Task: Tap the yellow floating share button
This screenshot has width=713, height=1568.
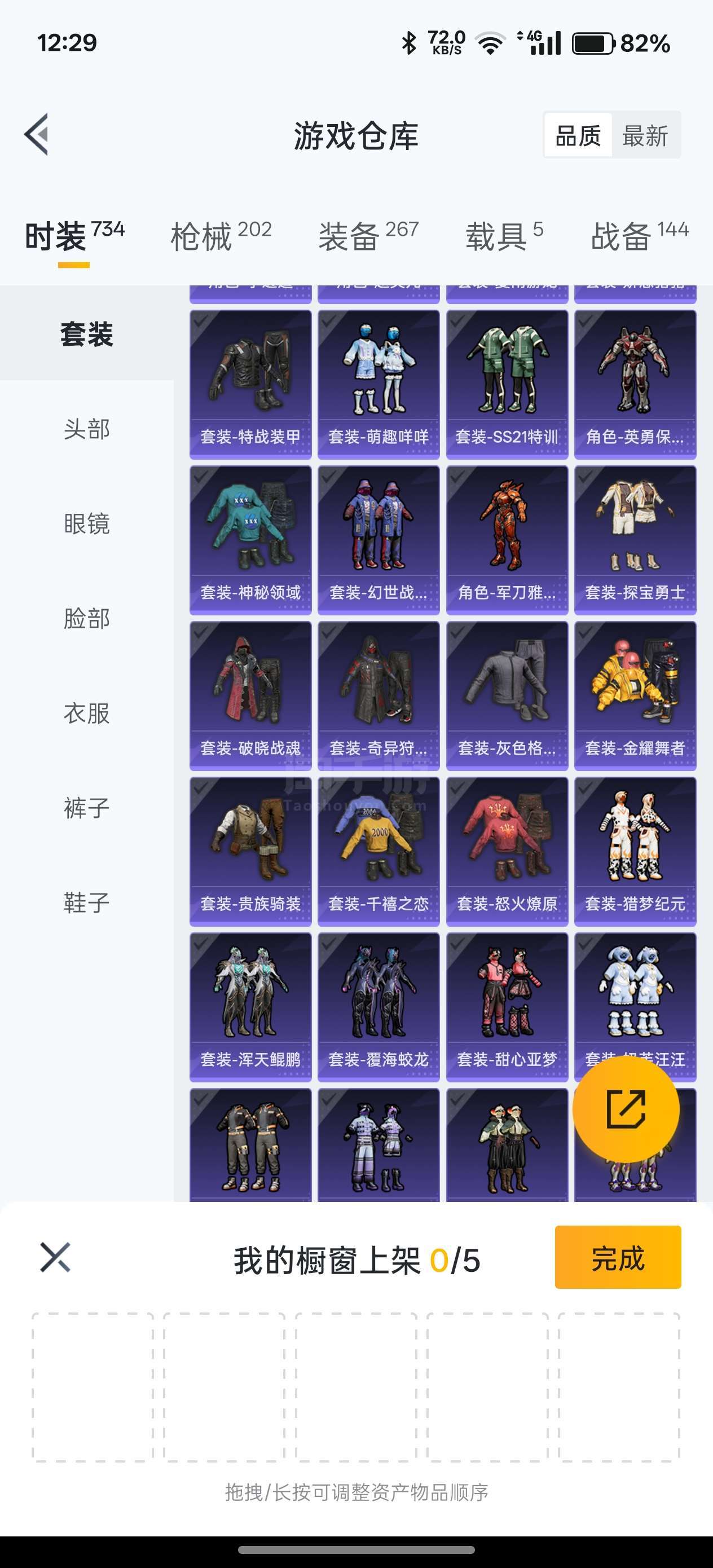Action: 626,1109
